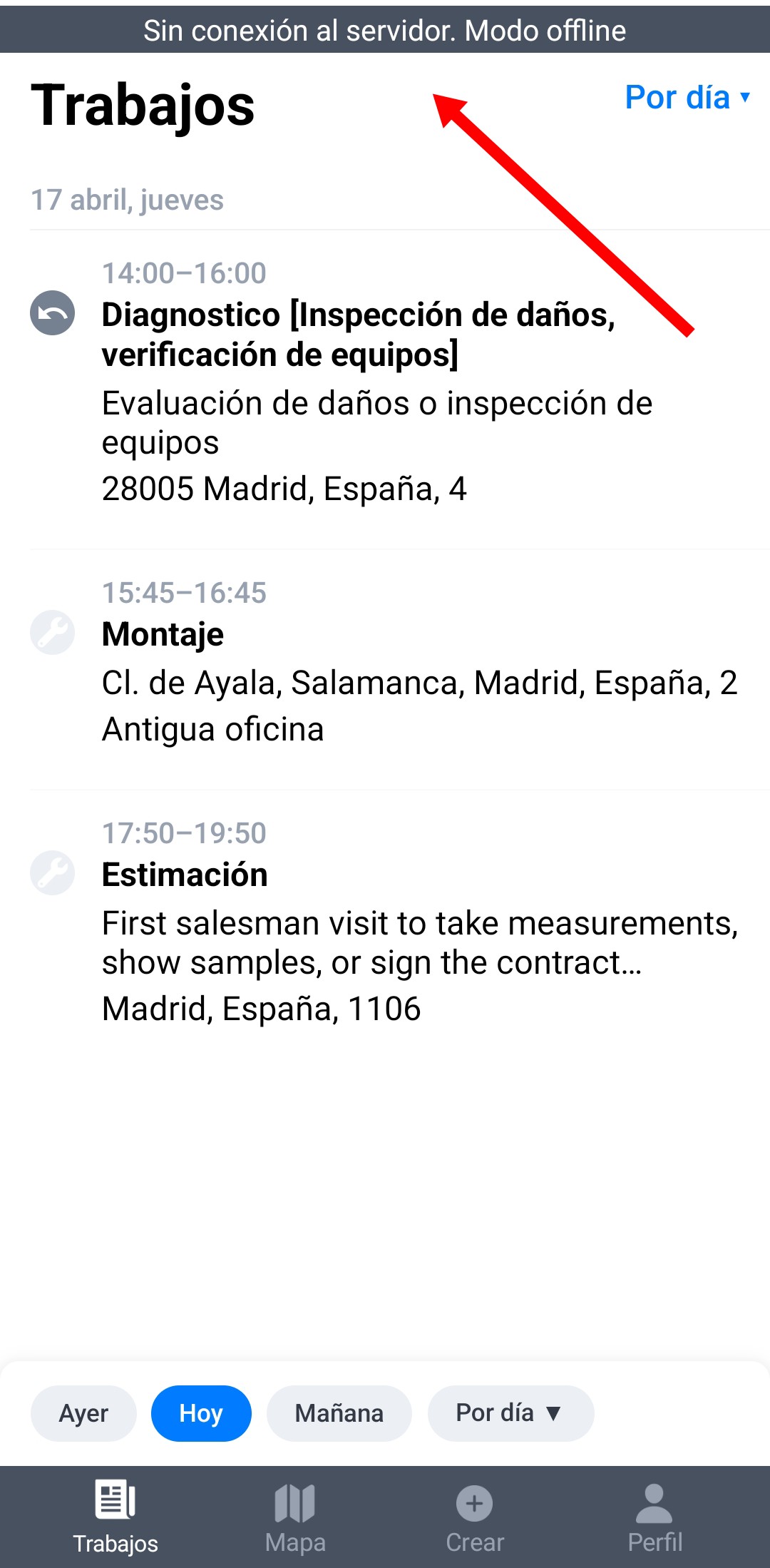Expand the bottom Por día chip dropdown

click(510, 1413)
